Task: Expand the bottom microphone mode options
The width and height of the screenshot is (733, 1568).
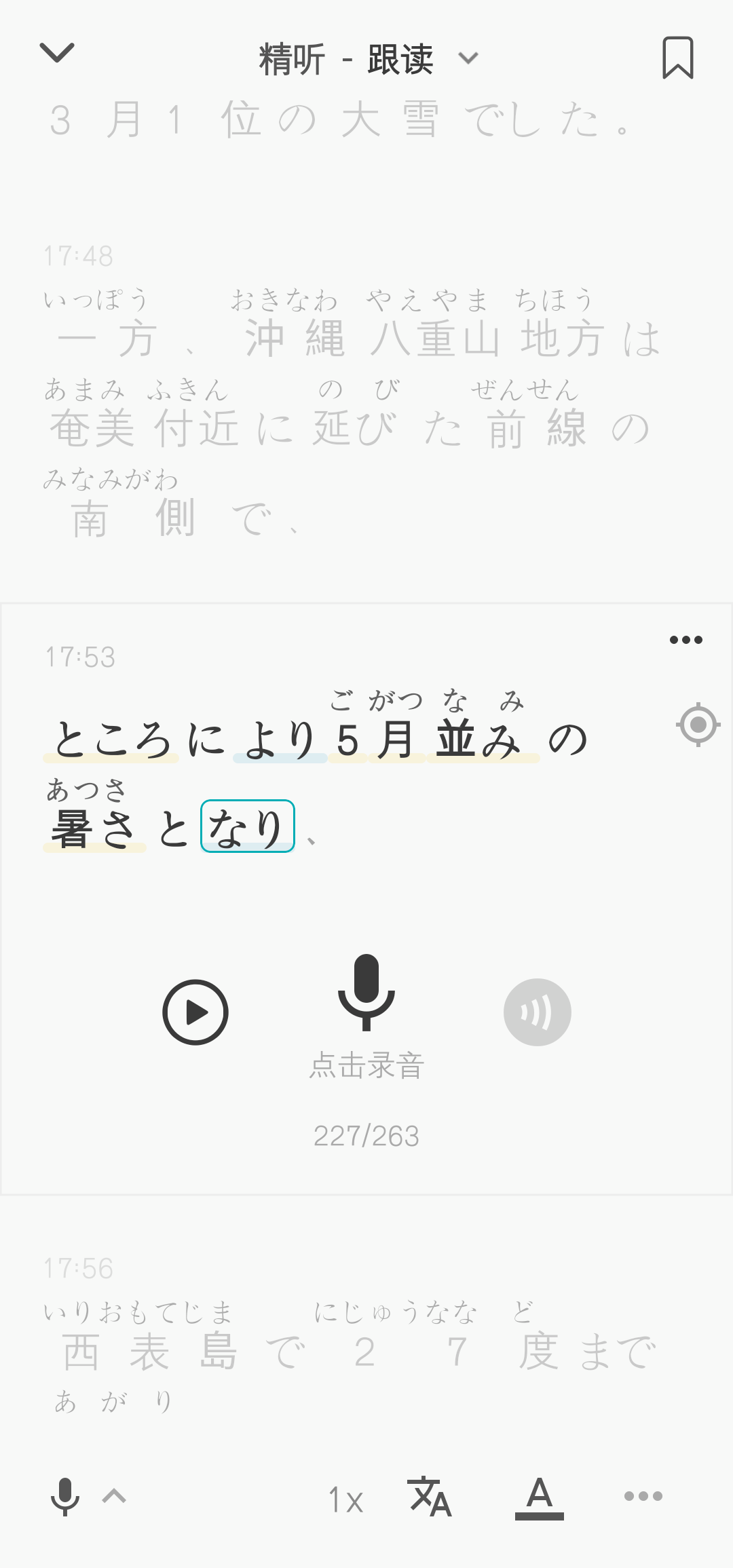Action: click(114, 1496)
